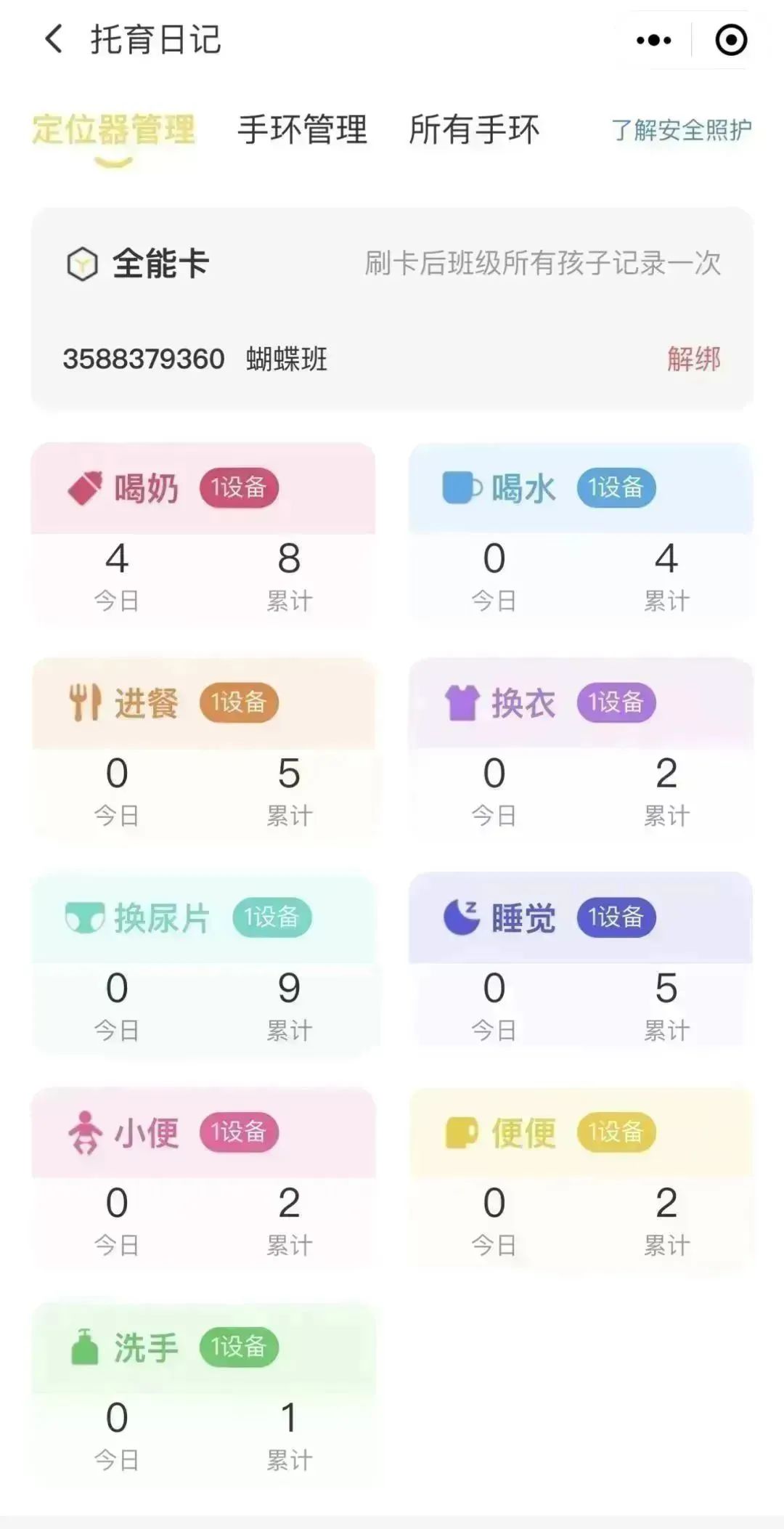The height and width of the screenshot is (1529, 784).
Task: Open the three-dot more menu
Action: coord(653,40)
